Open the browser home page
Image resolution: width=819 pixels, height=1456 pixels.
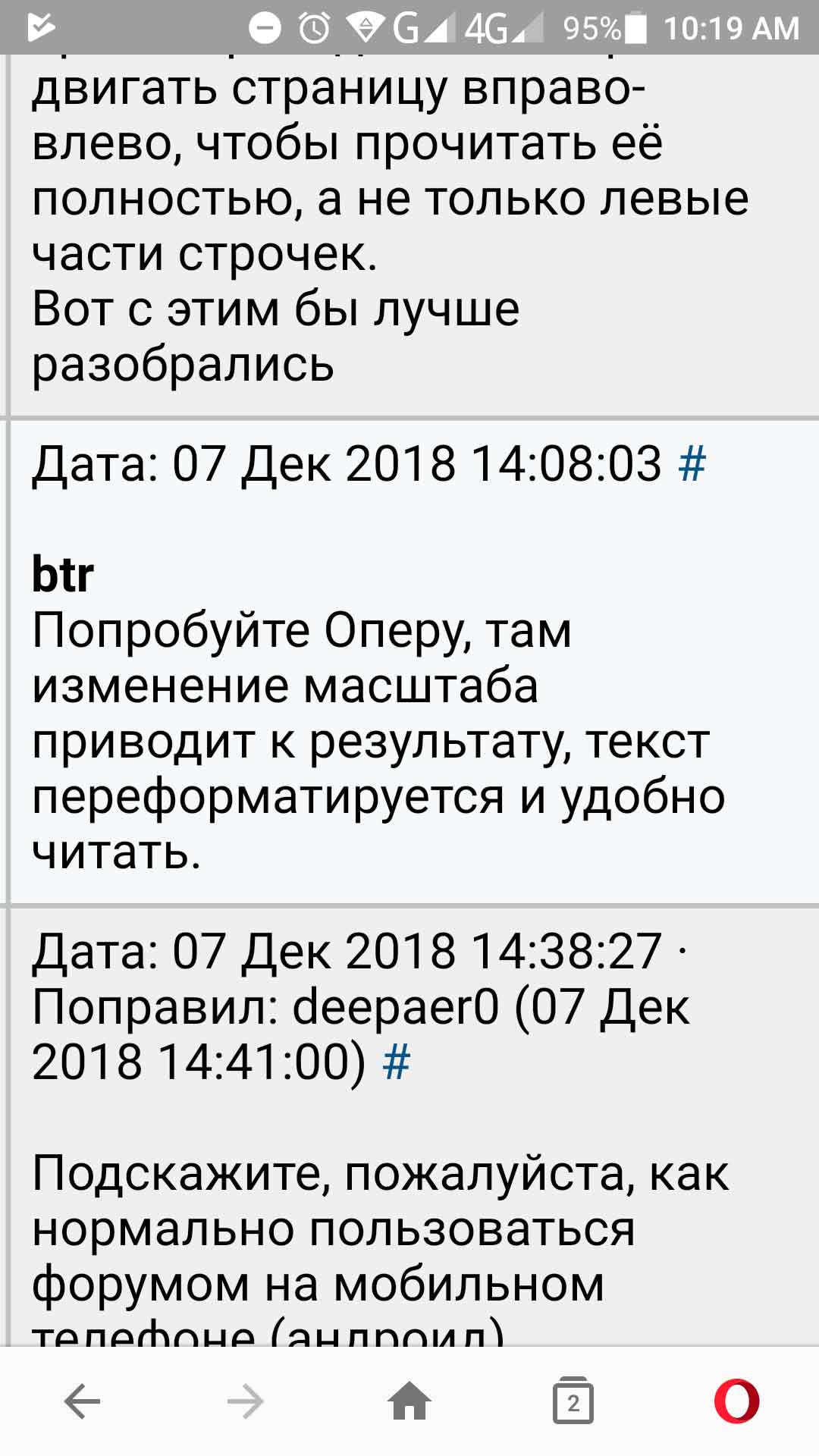coord(409,1400)
